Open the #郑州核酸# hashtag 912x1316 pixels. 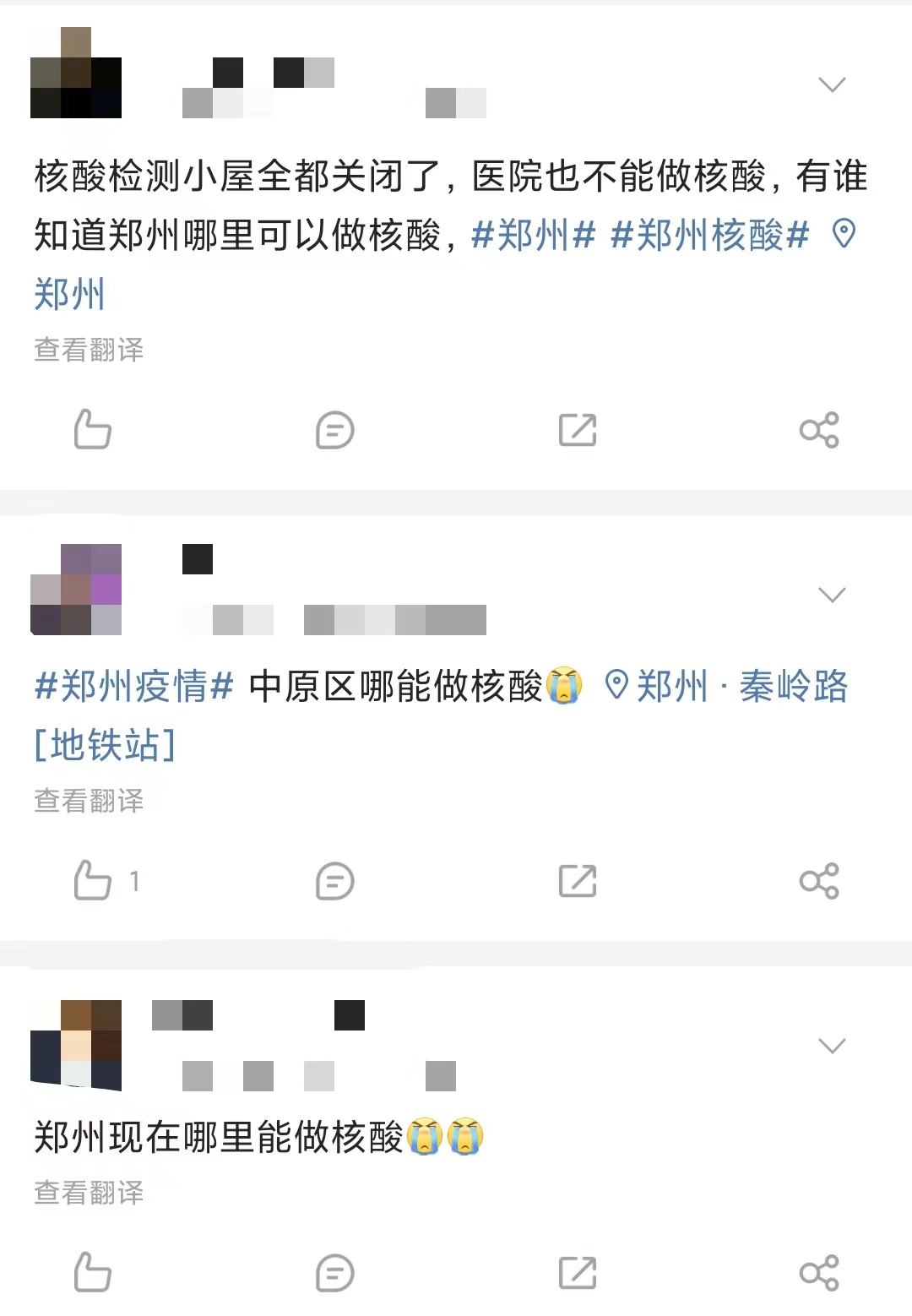click(x=709, y=235)
